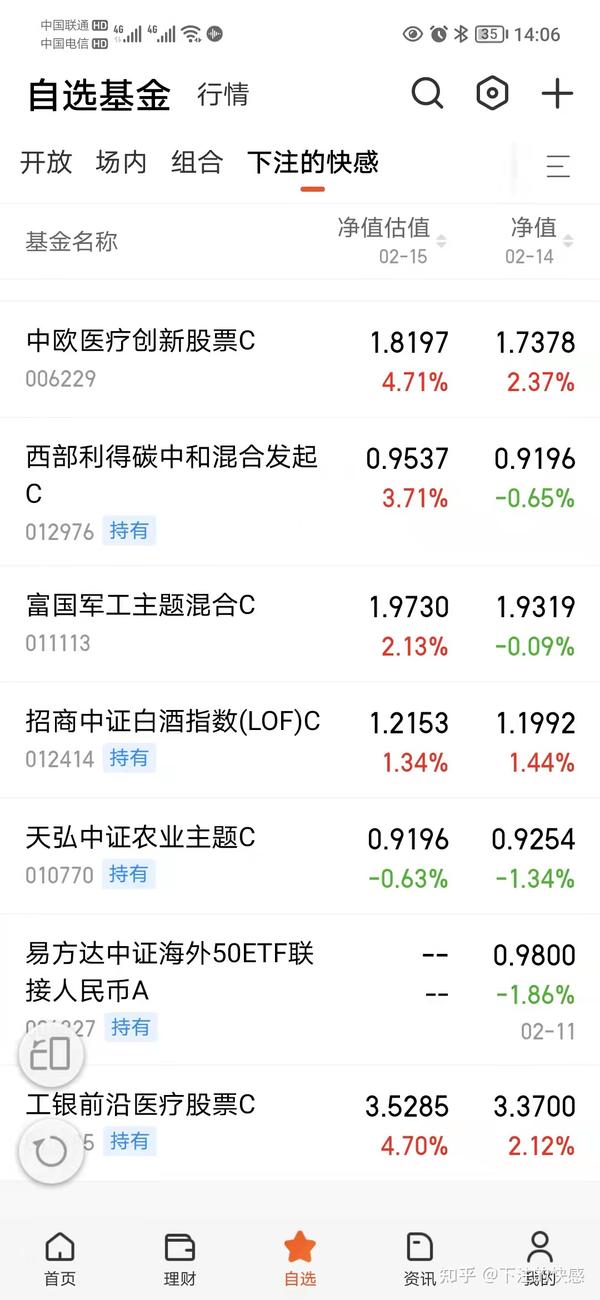Go to the 资讯 tab
This screenshot has width=600, height=1300.
(x=420, y=1258)
